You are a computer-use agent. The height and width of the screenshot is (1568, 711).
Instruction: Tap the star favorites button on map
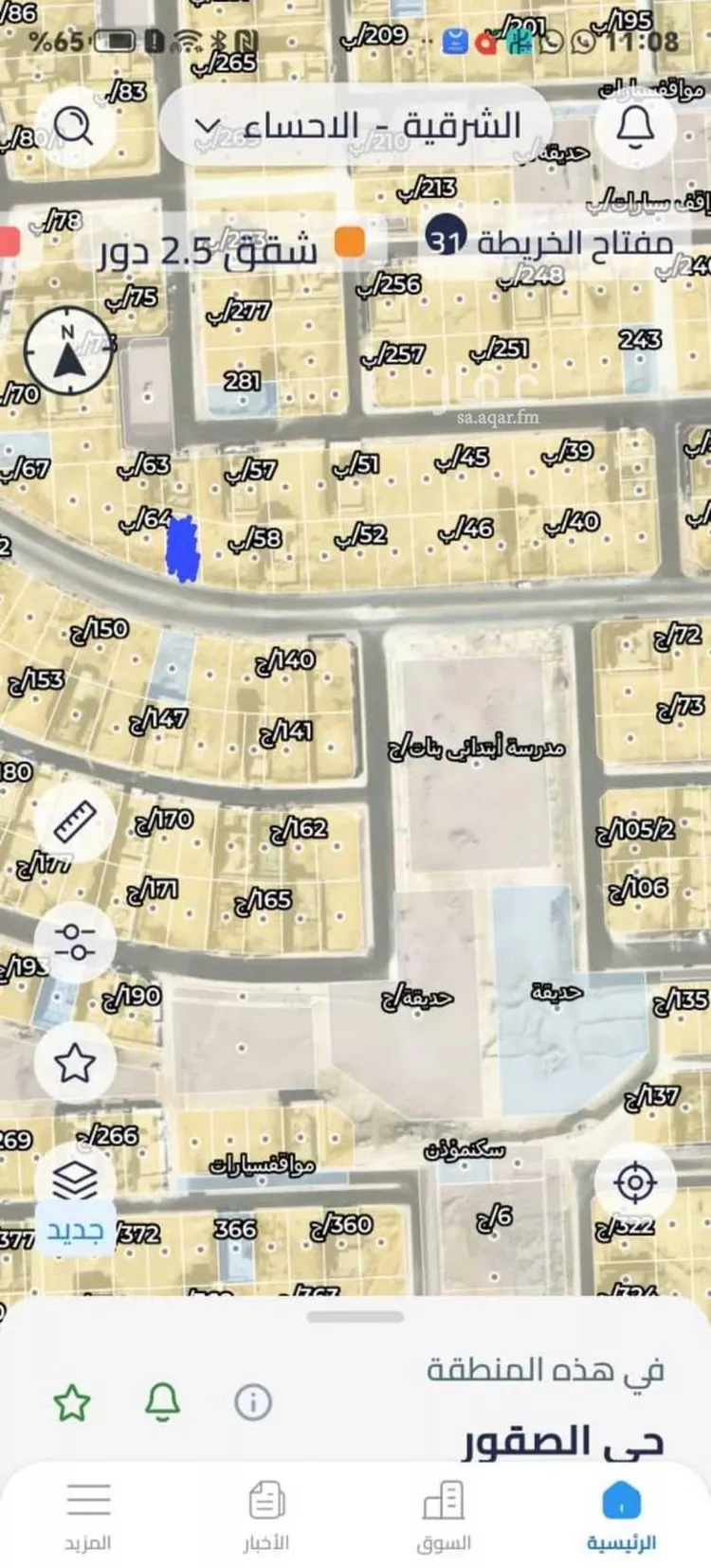pos(75,1061)
